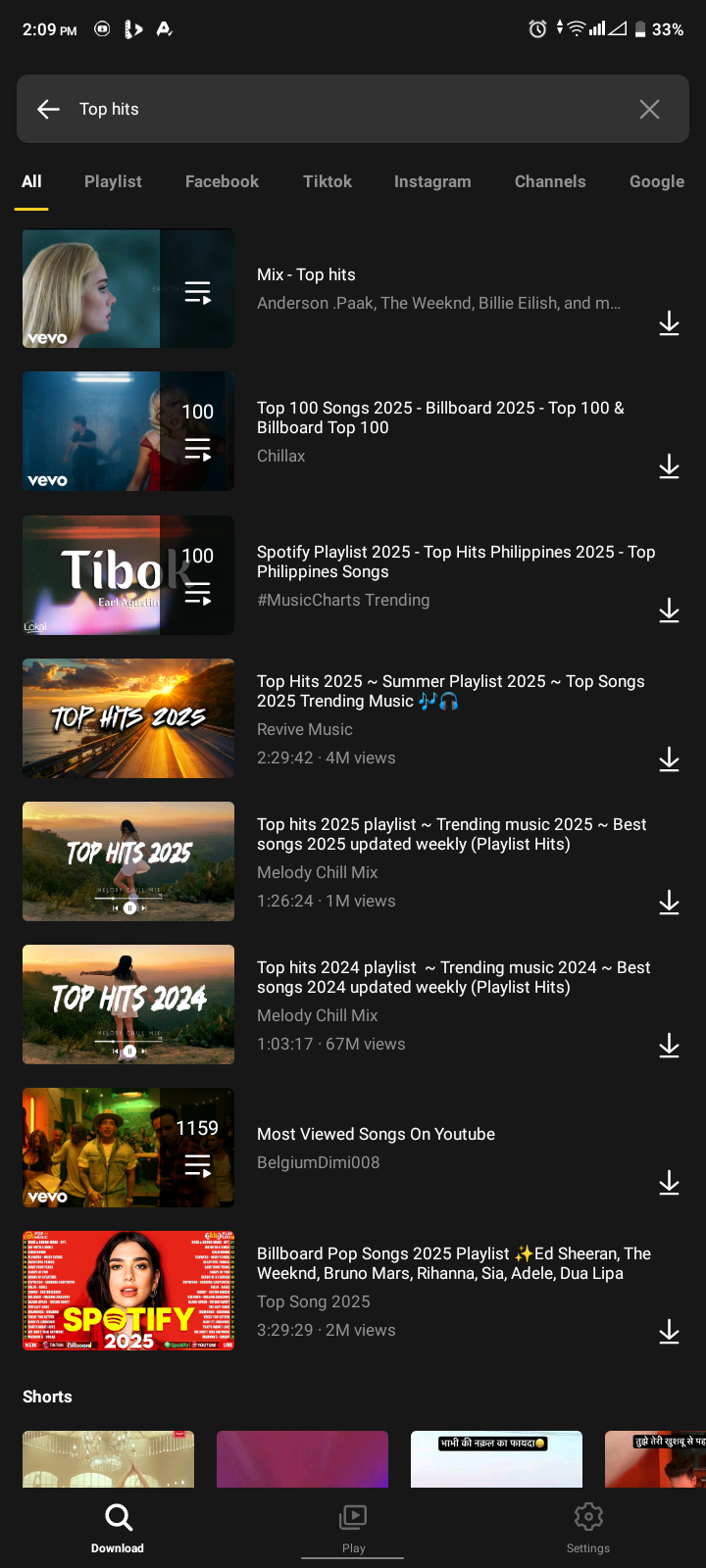The height and width of the screenshot is (1568, 706).
Task: Open the Instagram tab
Action: pyautogui.click(x=432, y=181)
